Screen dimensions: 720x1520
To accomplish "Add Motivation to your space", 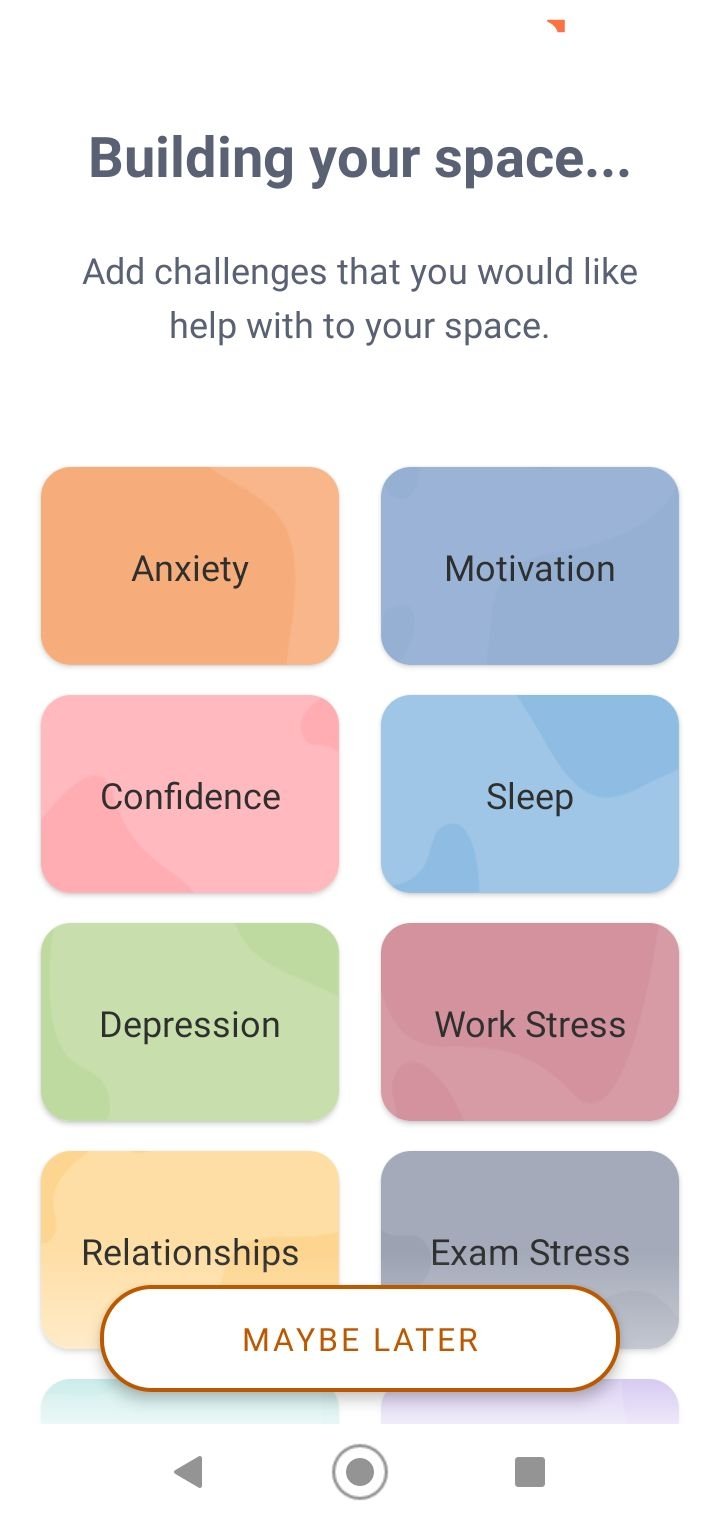I will pos(530,566).
